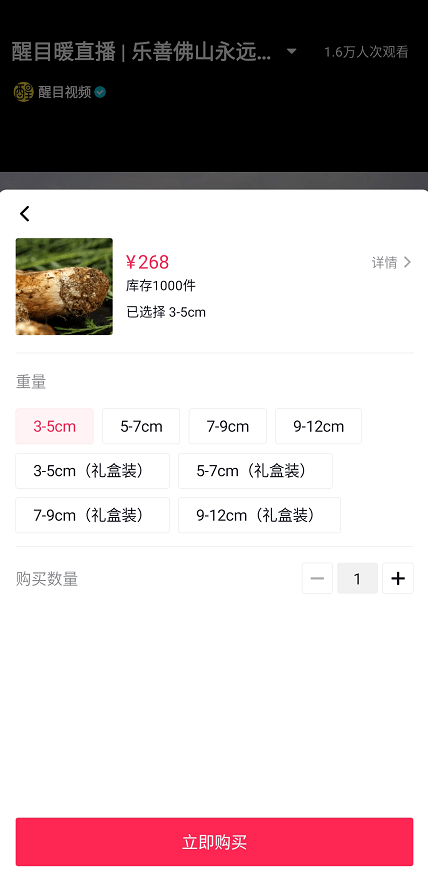
Task: Expand the live stream title dropdown
Action: point(291,52)
